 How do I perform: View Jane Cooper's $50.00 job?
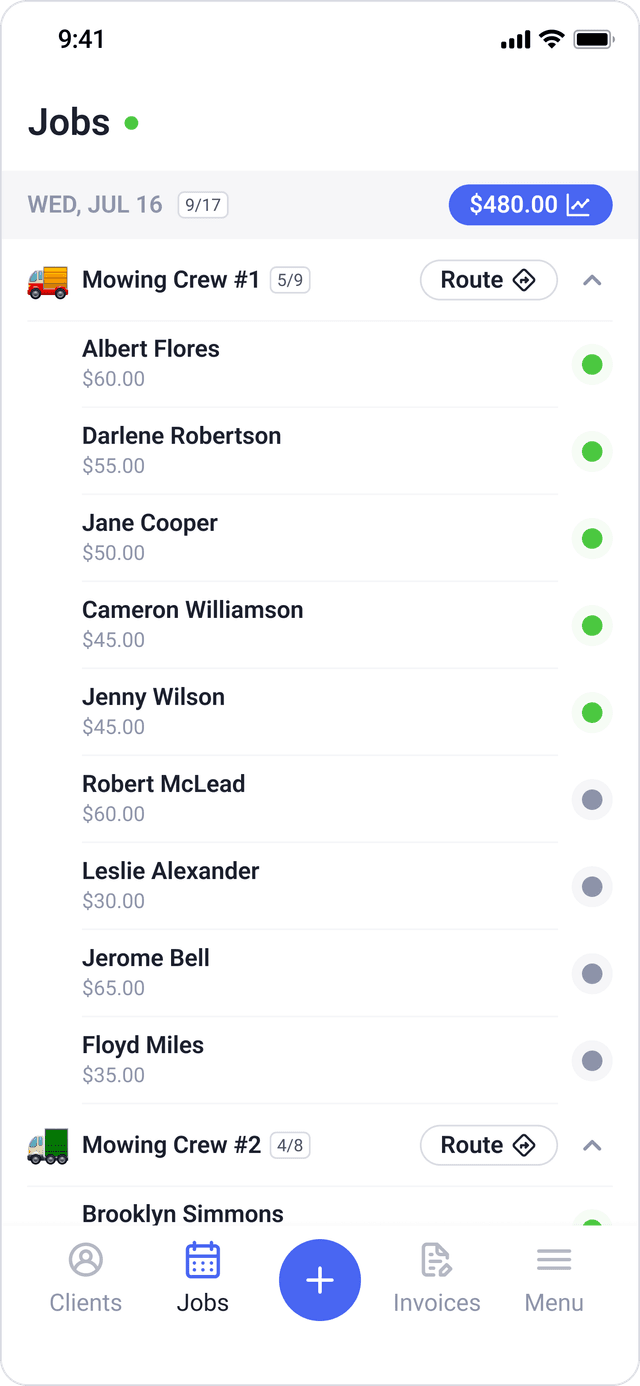(x=300, y=537)
